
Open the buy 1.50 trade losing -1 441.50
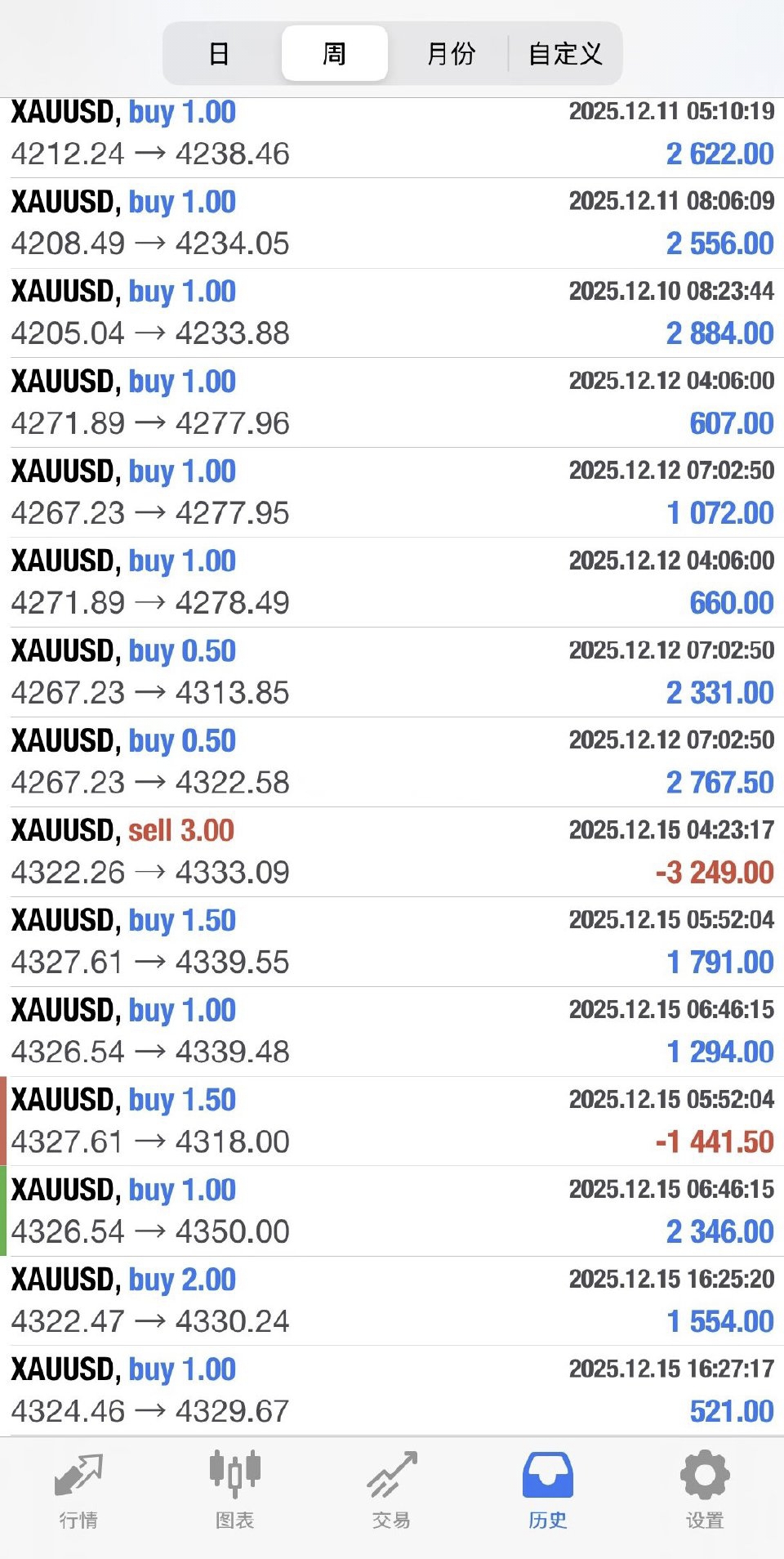click(x=392, y=1122)
